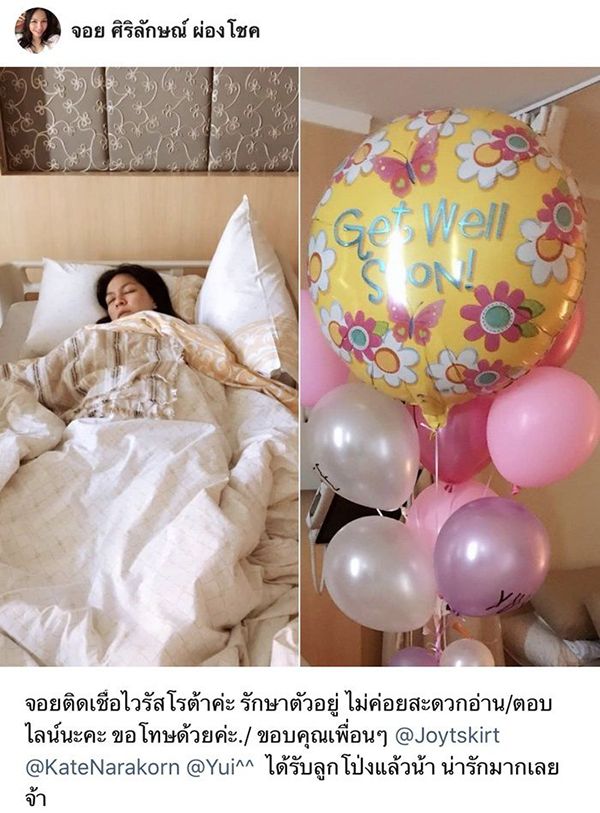Open the @Yui^^ mention

point(220,767)
